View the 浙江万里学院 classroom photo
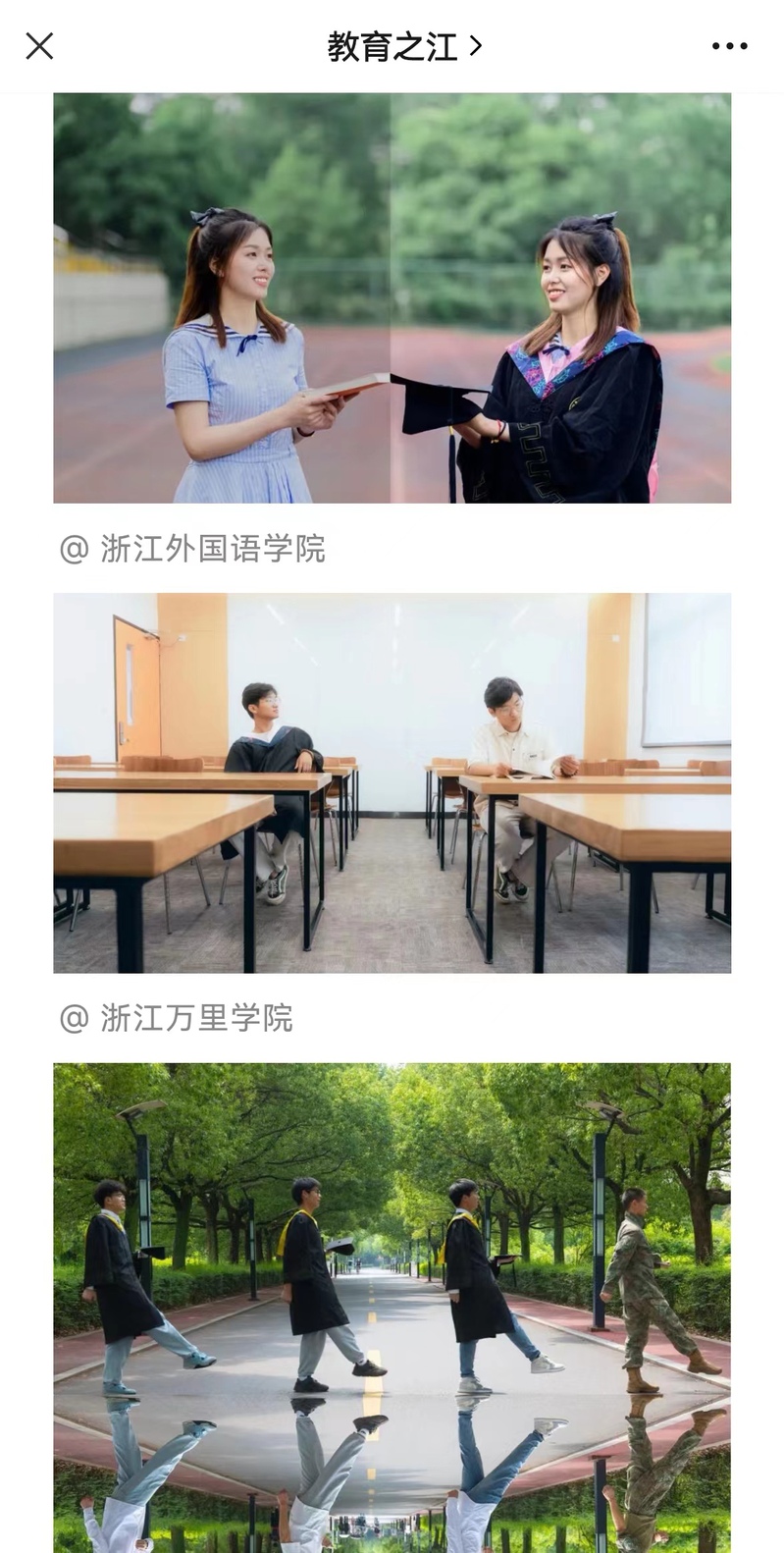784x1553 pixels. 392,782
